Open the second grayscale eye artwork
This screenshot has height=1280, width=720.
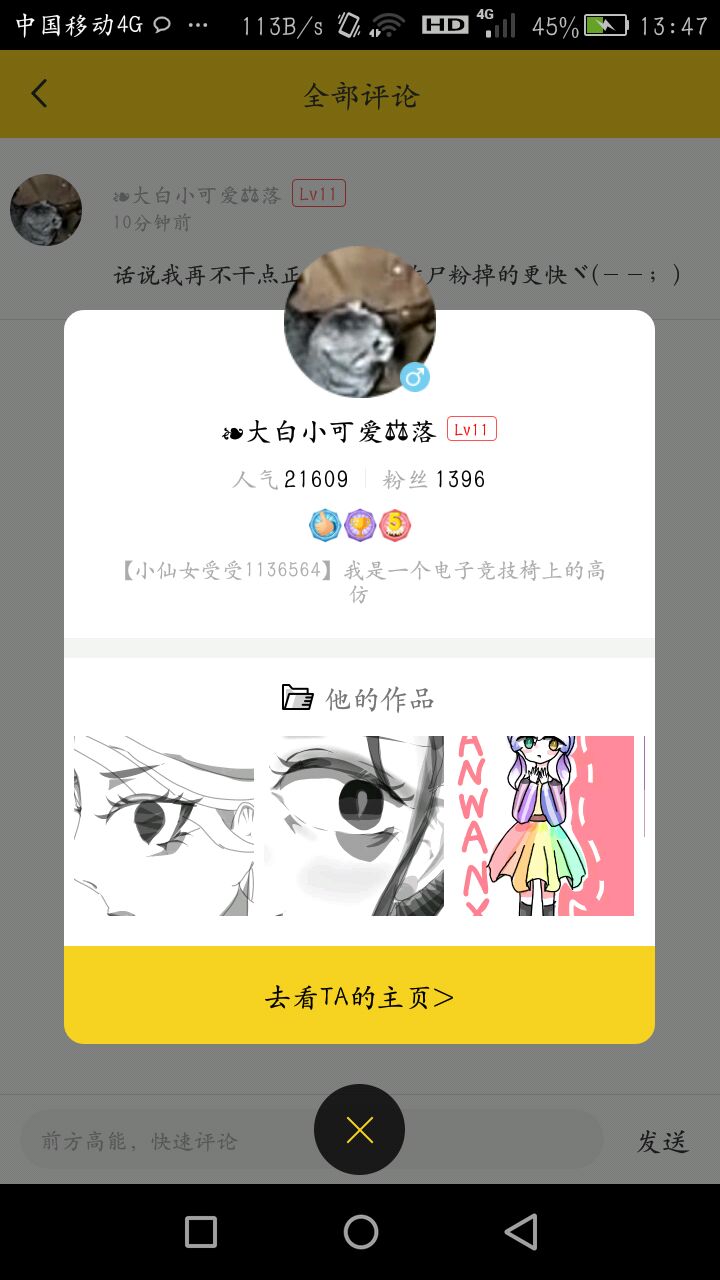pyautogui.click(x=354, y=826)
